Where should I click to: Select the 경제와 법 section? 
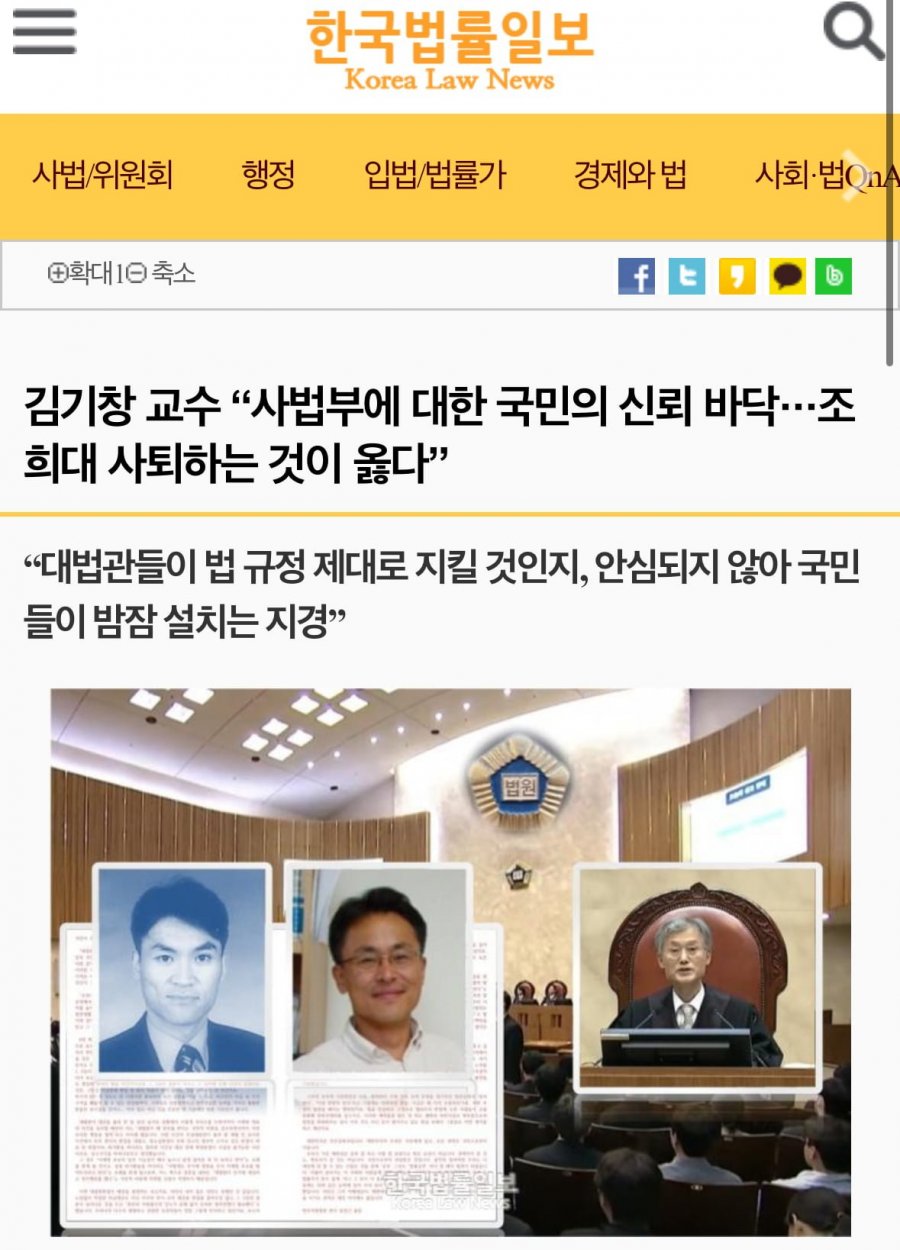(630, 176)
